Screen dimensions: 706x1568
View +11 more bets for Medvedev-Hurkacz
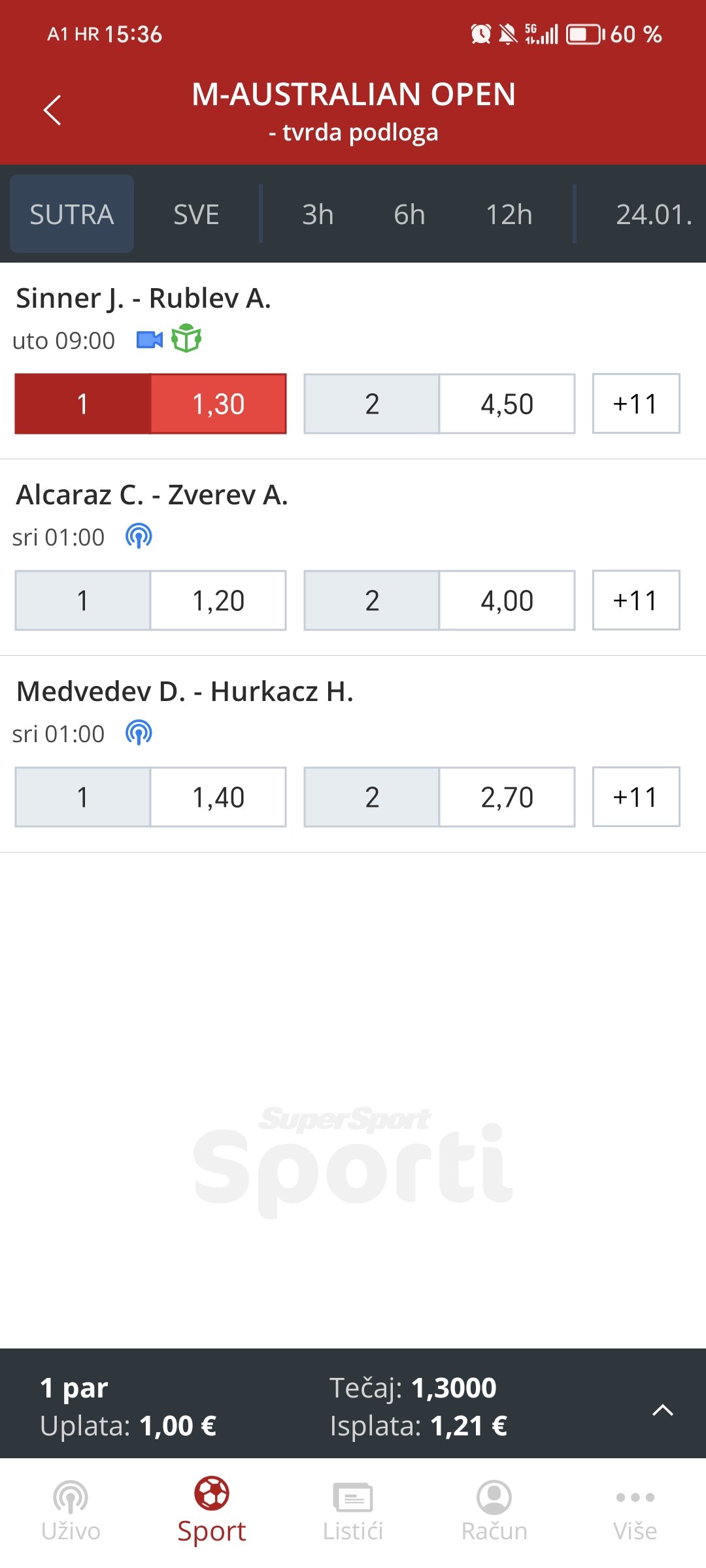coord(636,797)
